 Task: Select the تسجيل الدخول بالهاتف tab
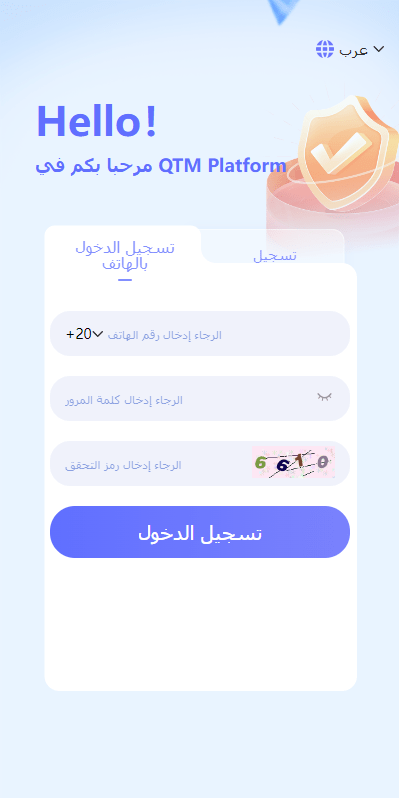coord(125,256)
